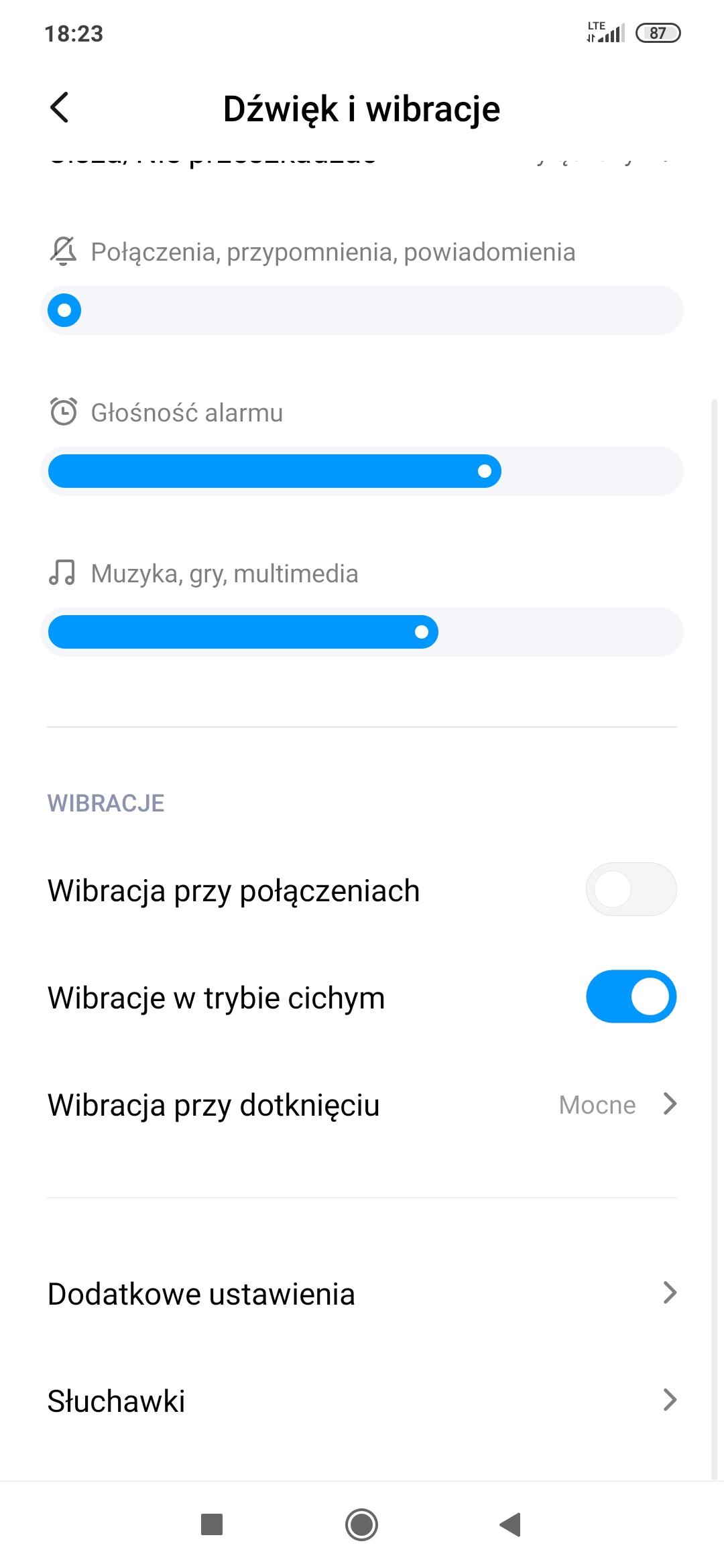Adjust the Głośność alarmu slider
Image resolution: width=724 pixels, height=1568 pixels.
click(362, 471)
